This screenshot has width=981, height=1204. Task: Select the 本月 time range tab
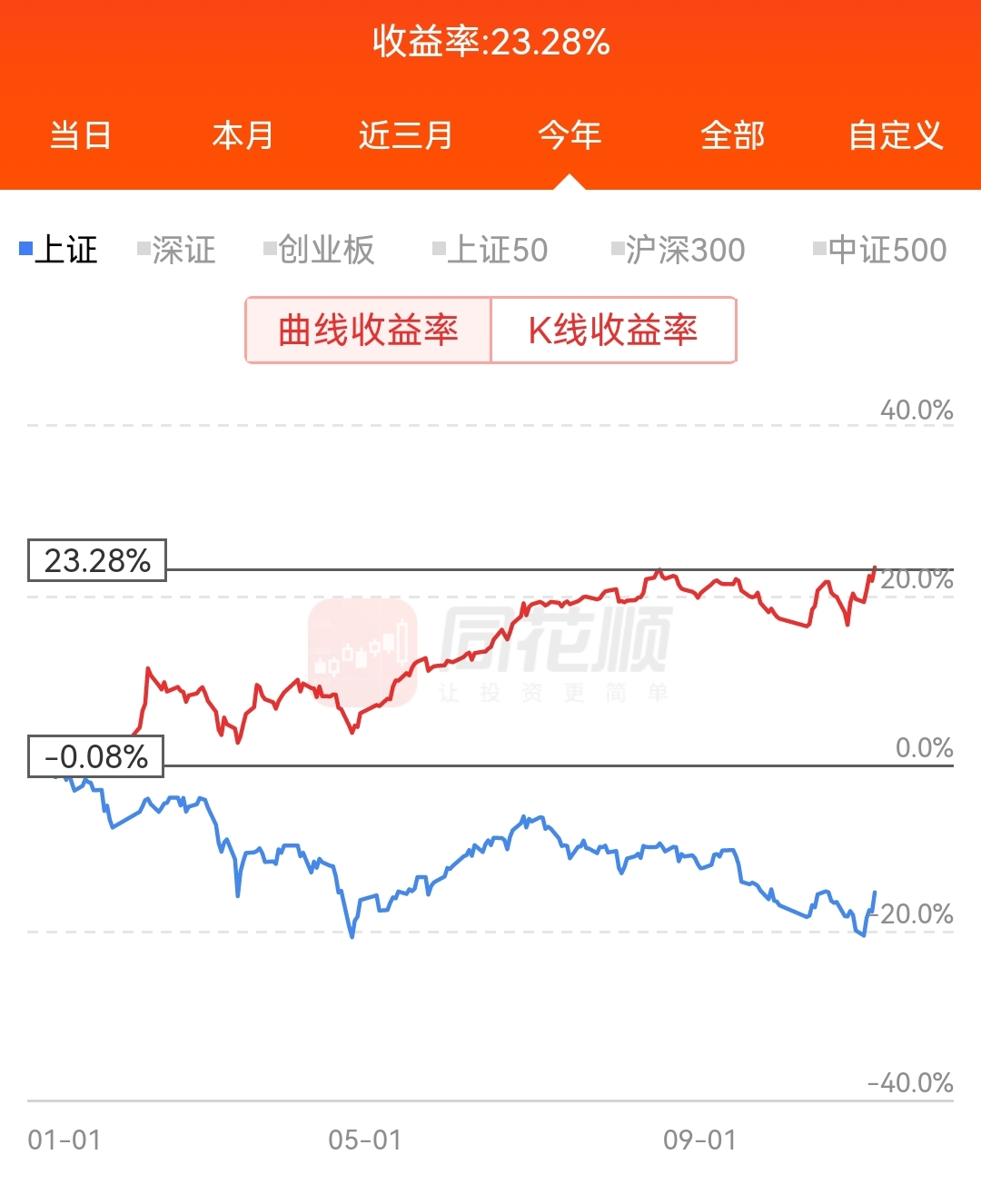pyautogui.click(x=243, y=135)
